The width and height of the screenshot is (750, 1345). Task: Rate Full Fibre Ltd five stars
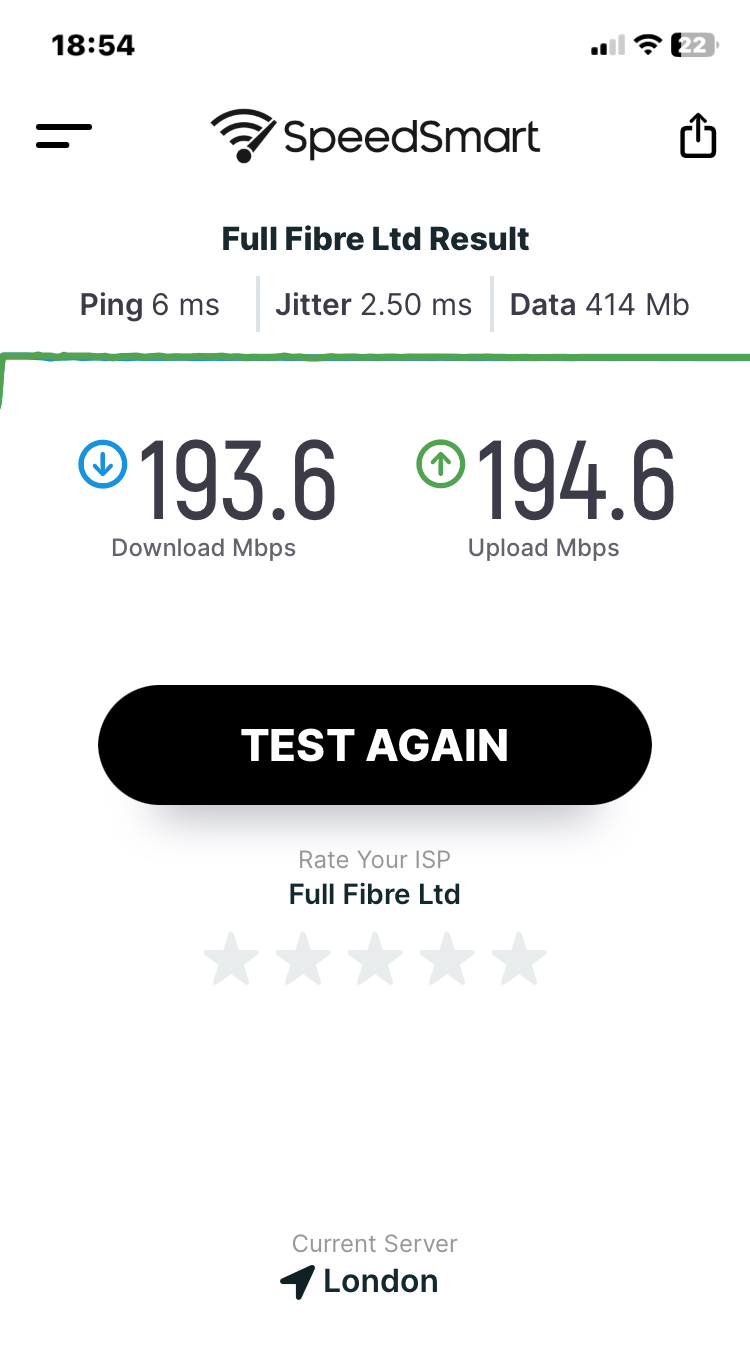coord(519,959)
